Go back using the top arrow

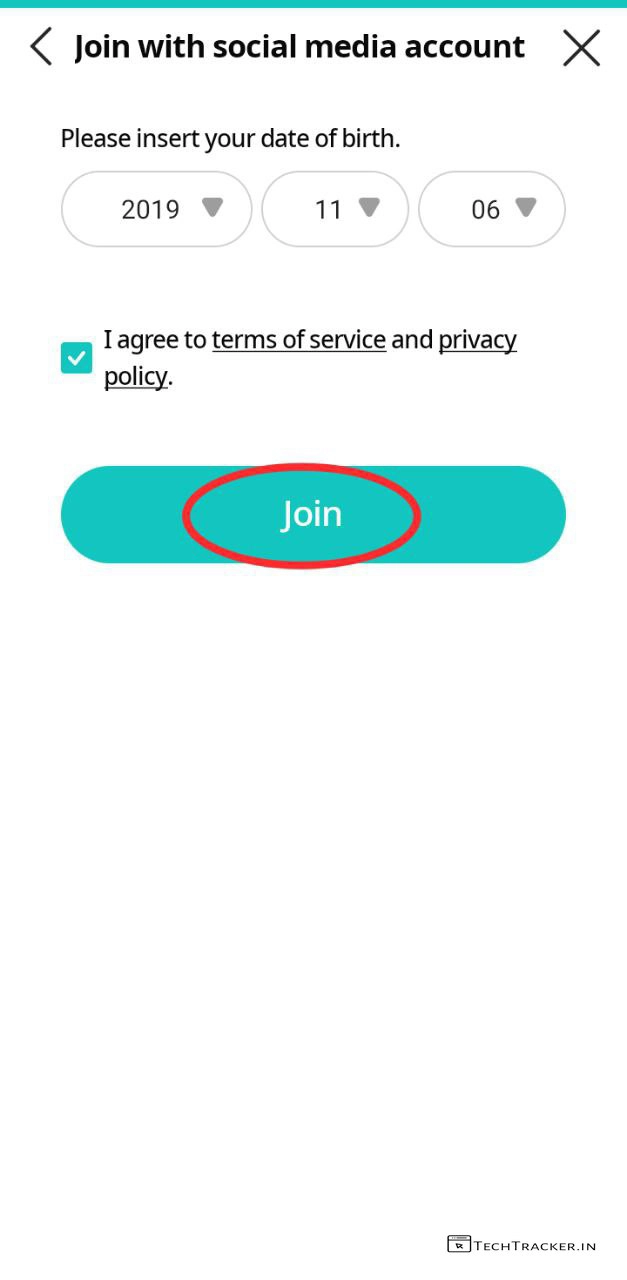click(41, 47)
